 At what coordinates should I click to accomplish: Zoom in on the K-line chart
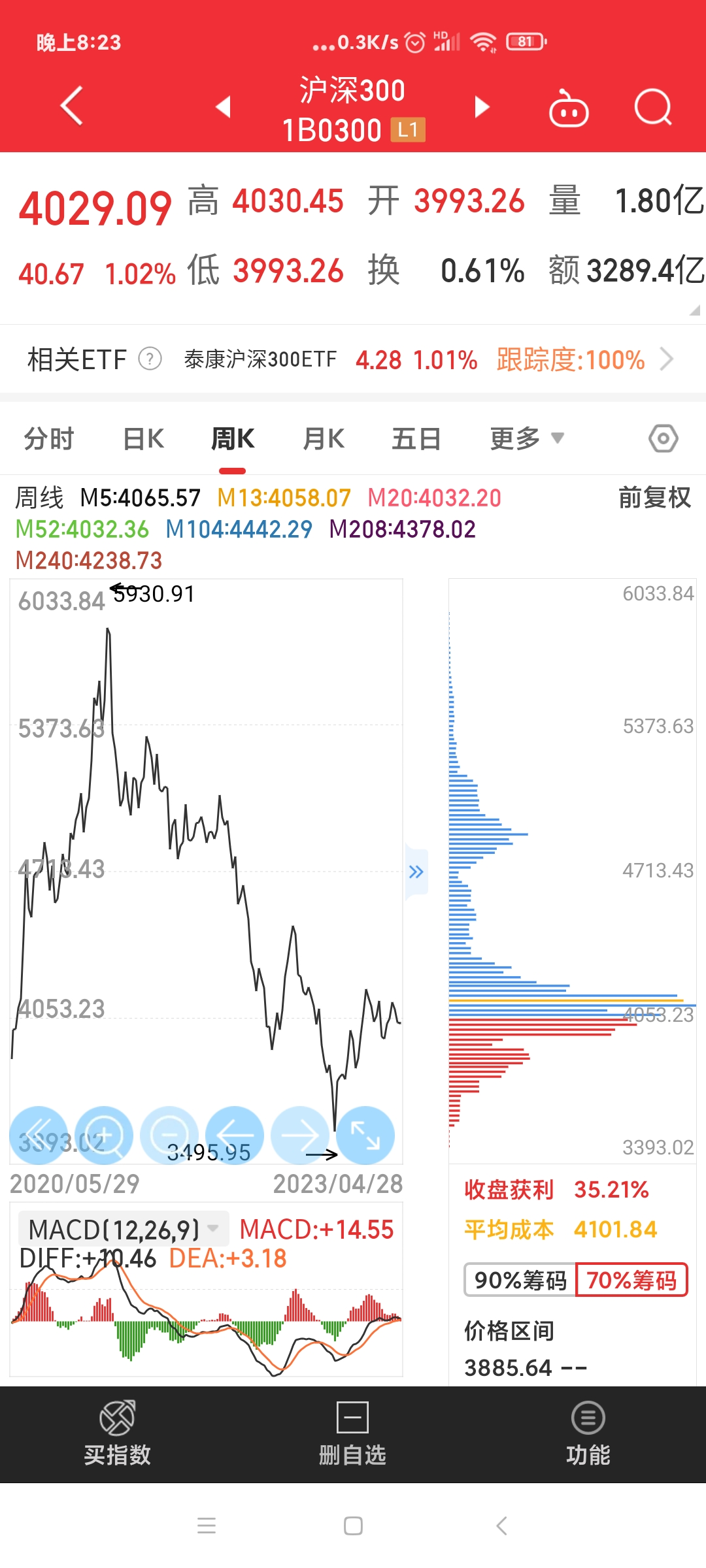pos(104,1135)
